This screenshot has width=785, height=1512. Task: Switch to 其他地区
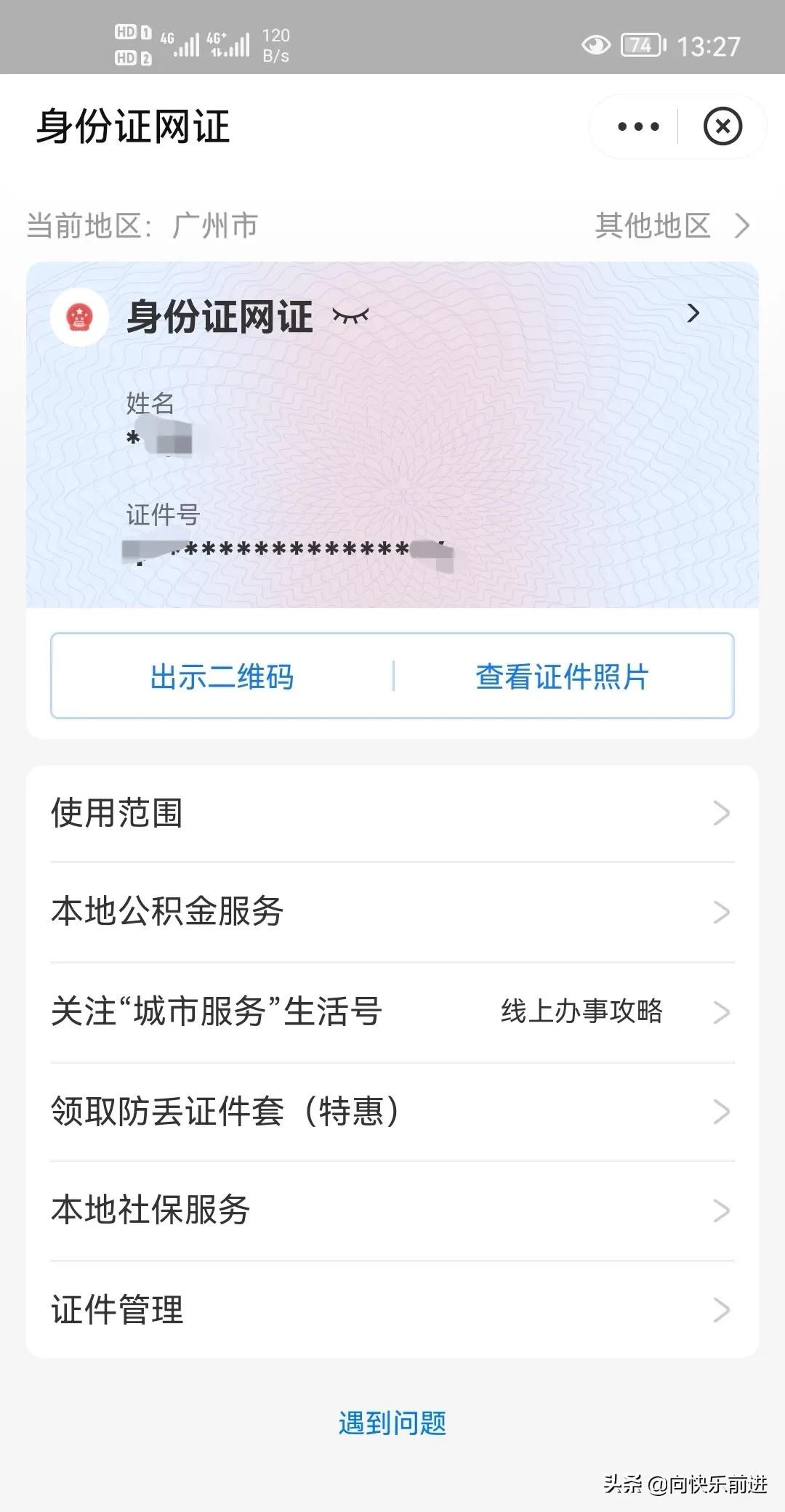[x=672, y=226]
